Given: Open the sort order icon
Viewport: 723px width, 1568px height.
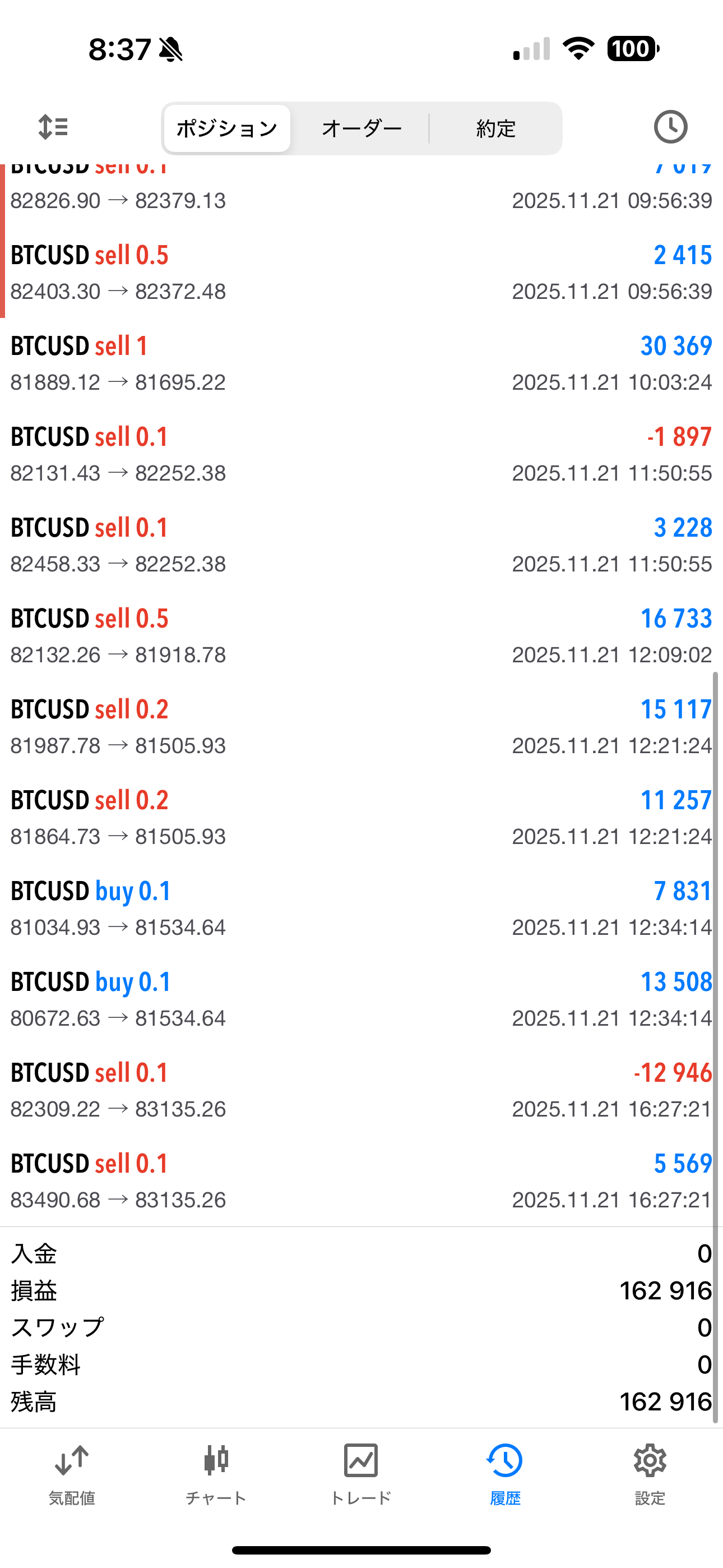Looking at the screenshot, I should click(x=53, y=127).
